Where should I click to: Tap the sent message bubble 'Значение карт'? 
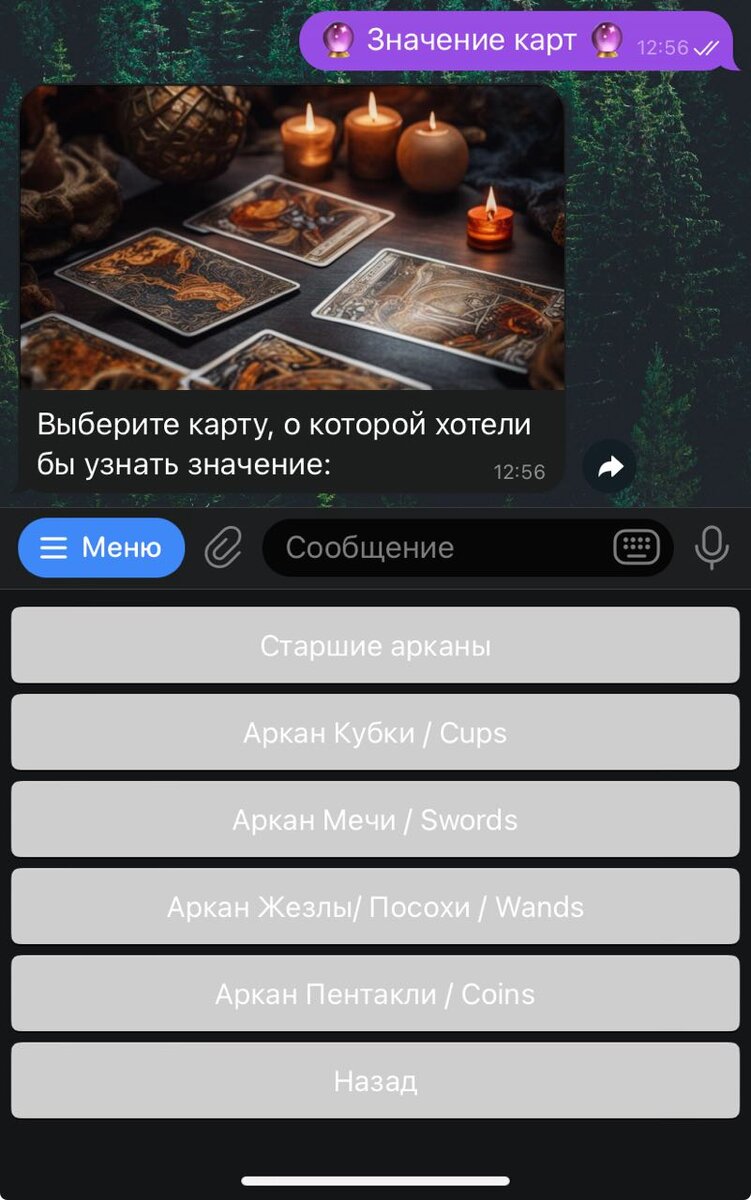point(470,40)
